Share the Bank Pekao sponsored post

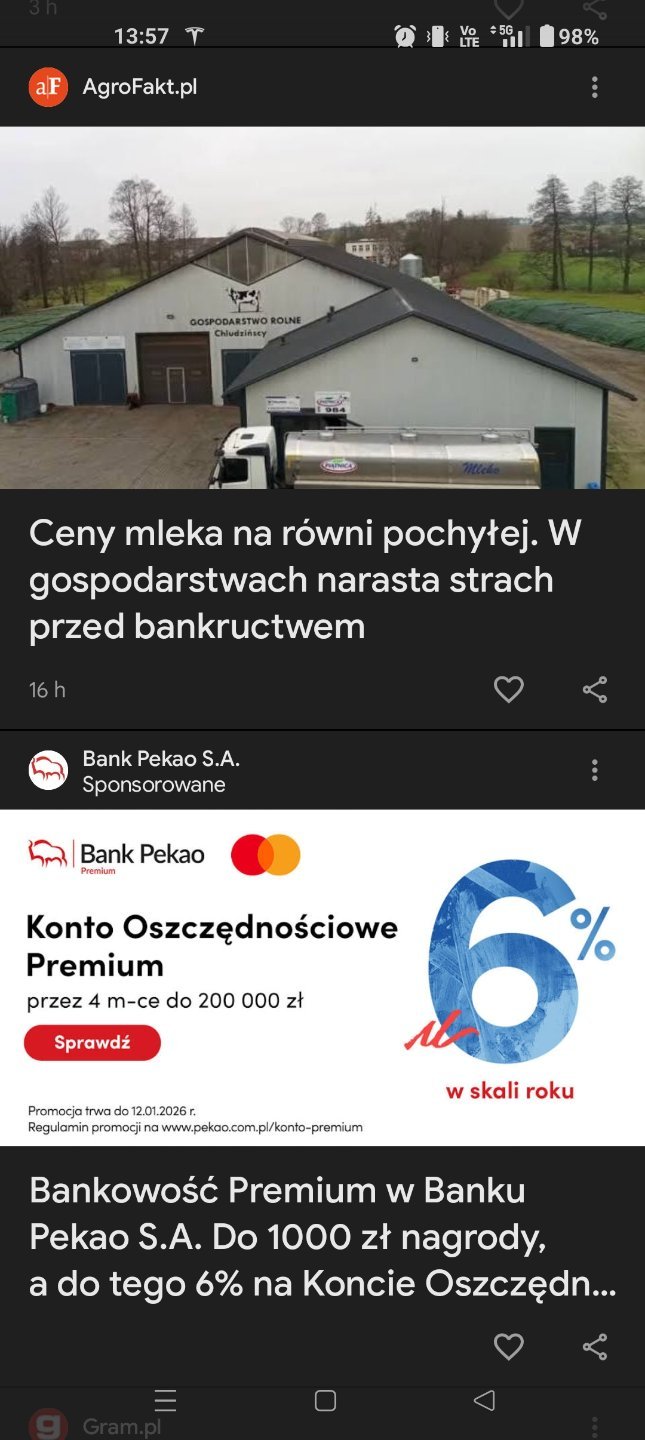(594, 1346)
